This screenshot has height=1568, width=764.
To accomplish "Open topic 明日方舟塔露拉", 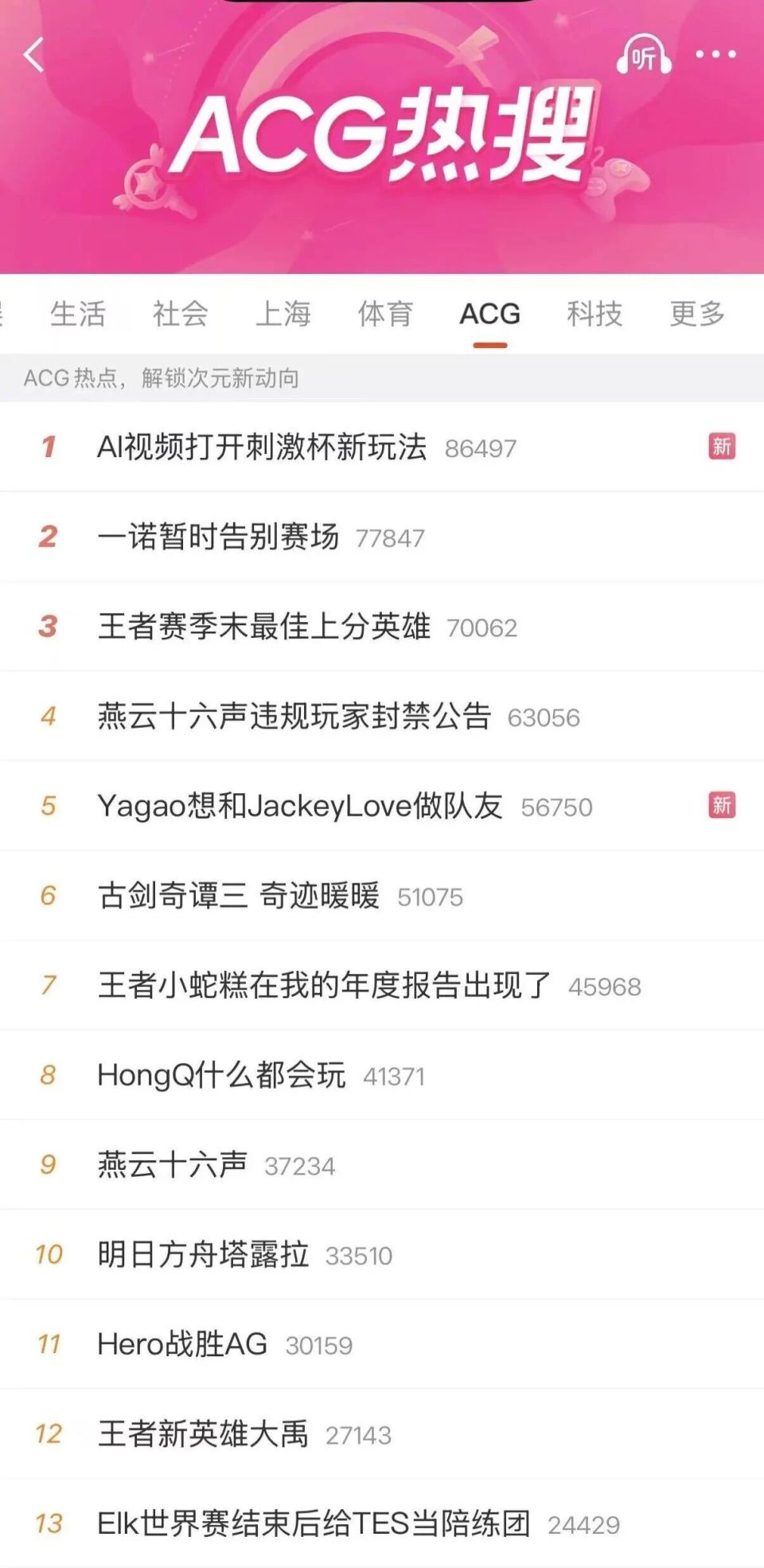I will pos(203,1254).
